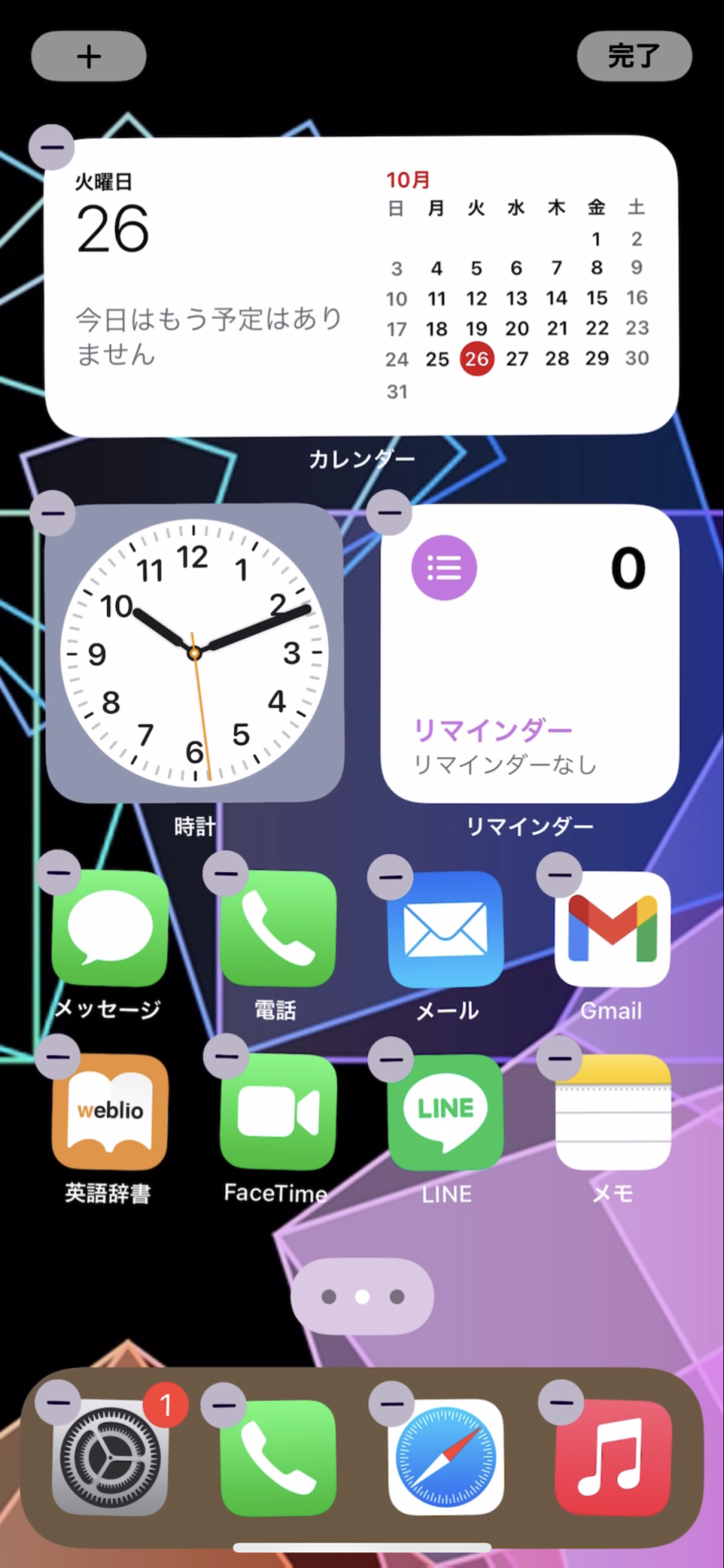This screenshot has height=1568, width=724.
Task: Delete the weblio 英語辞書 app via its minus badge
Action: click(58, 1056)
